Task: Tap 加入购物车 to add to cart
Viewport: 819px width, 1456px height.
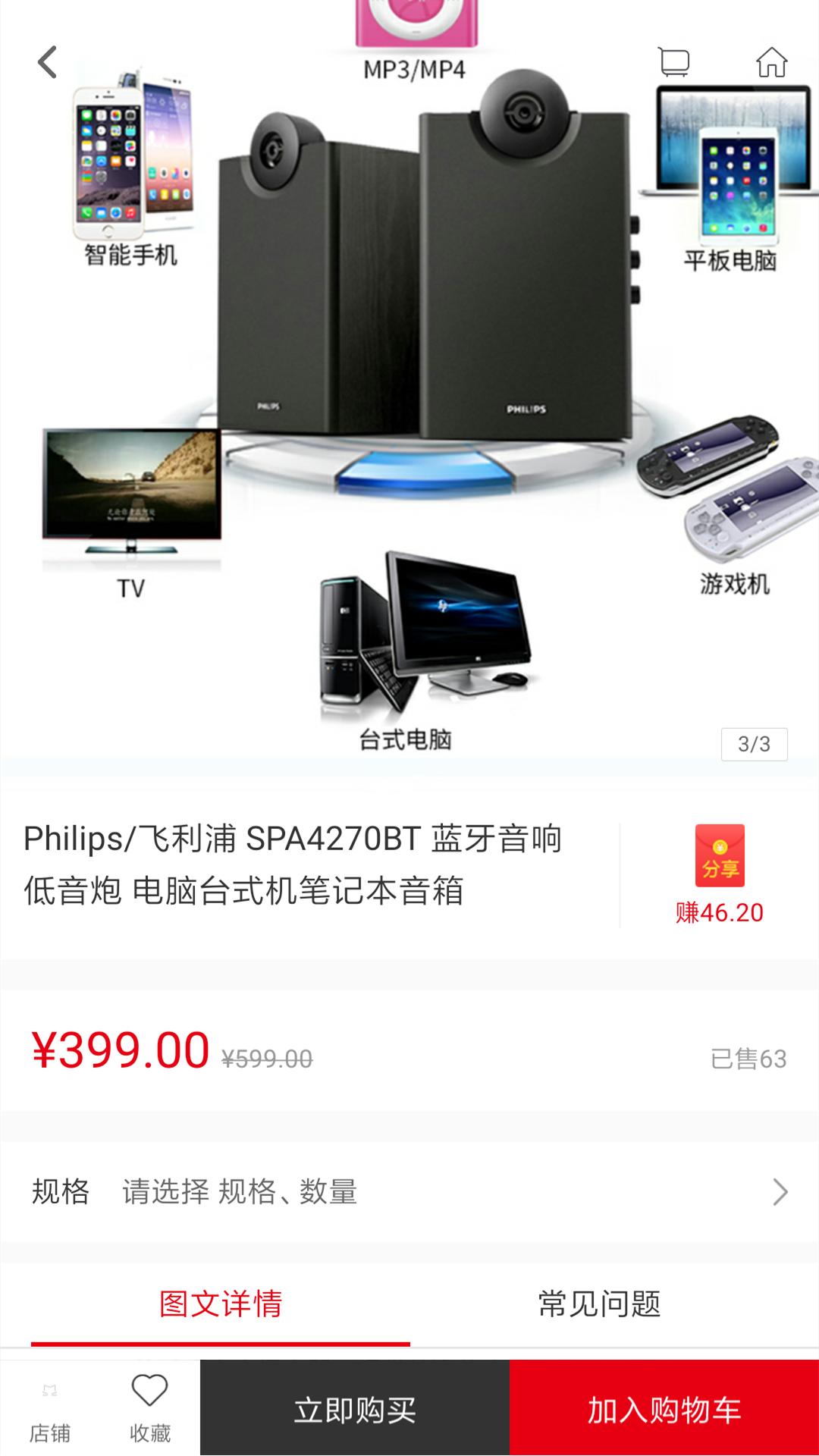Action: pos(664,1408)
